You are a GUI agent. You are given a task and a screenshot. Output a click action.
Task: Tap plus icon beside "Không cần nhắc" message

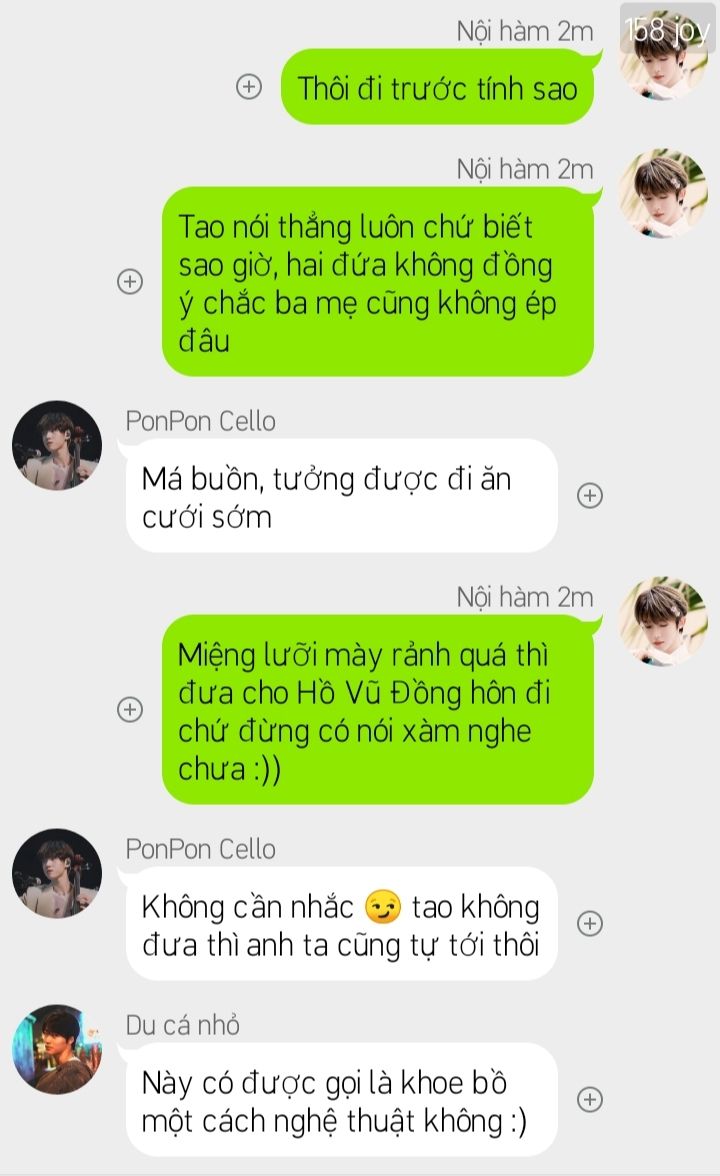(590, 923)
